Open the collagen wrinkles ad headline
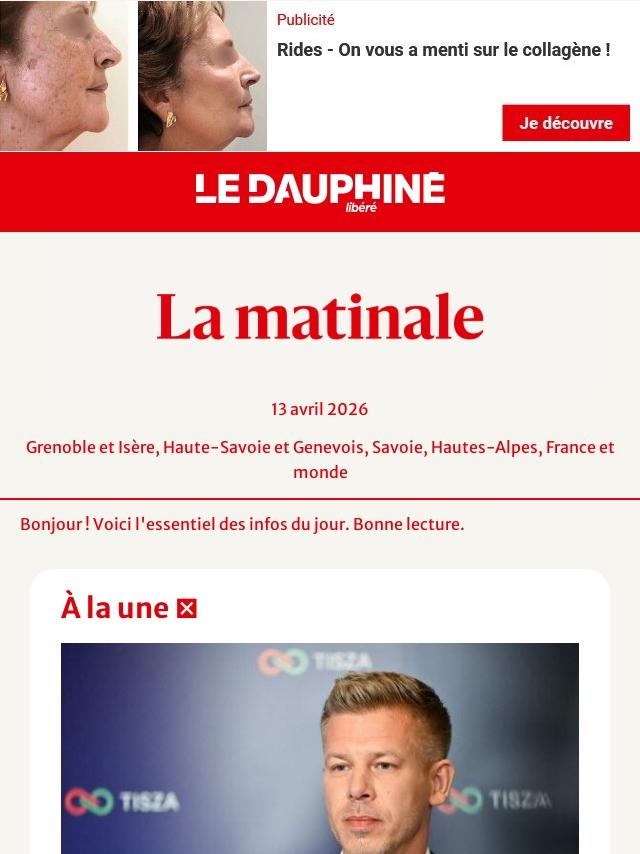The width and height of the screenshot is (640, 854). 443,50
